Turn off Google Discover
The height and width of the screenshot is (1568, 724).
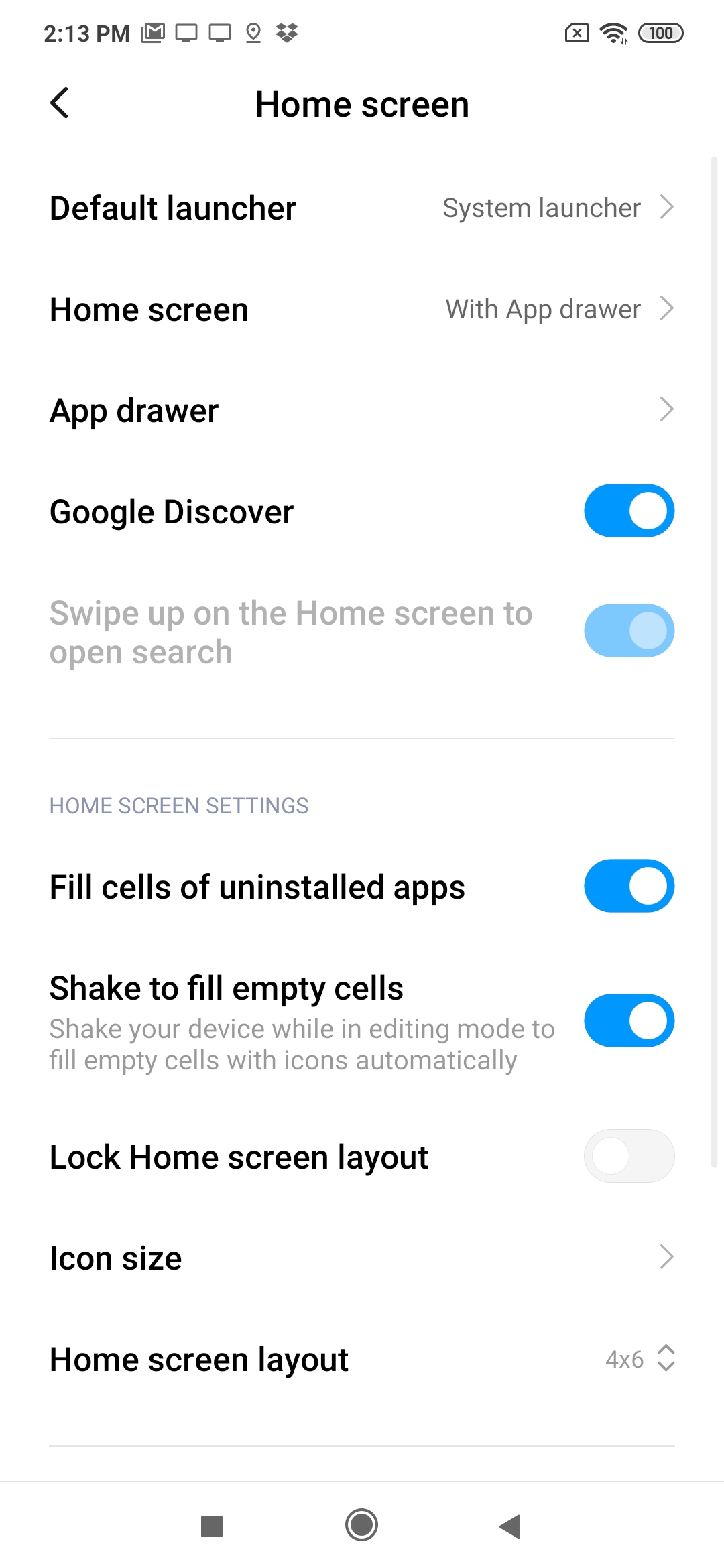click(629, 511)
